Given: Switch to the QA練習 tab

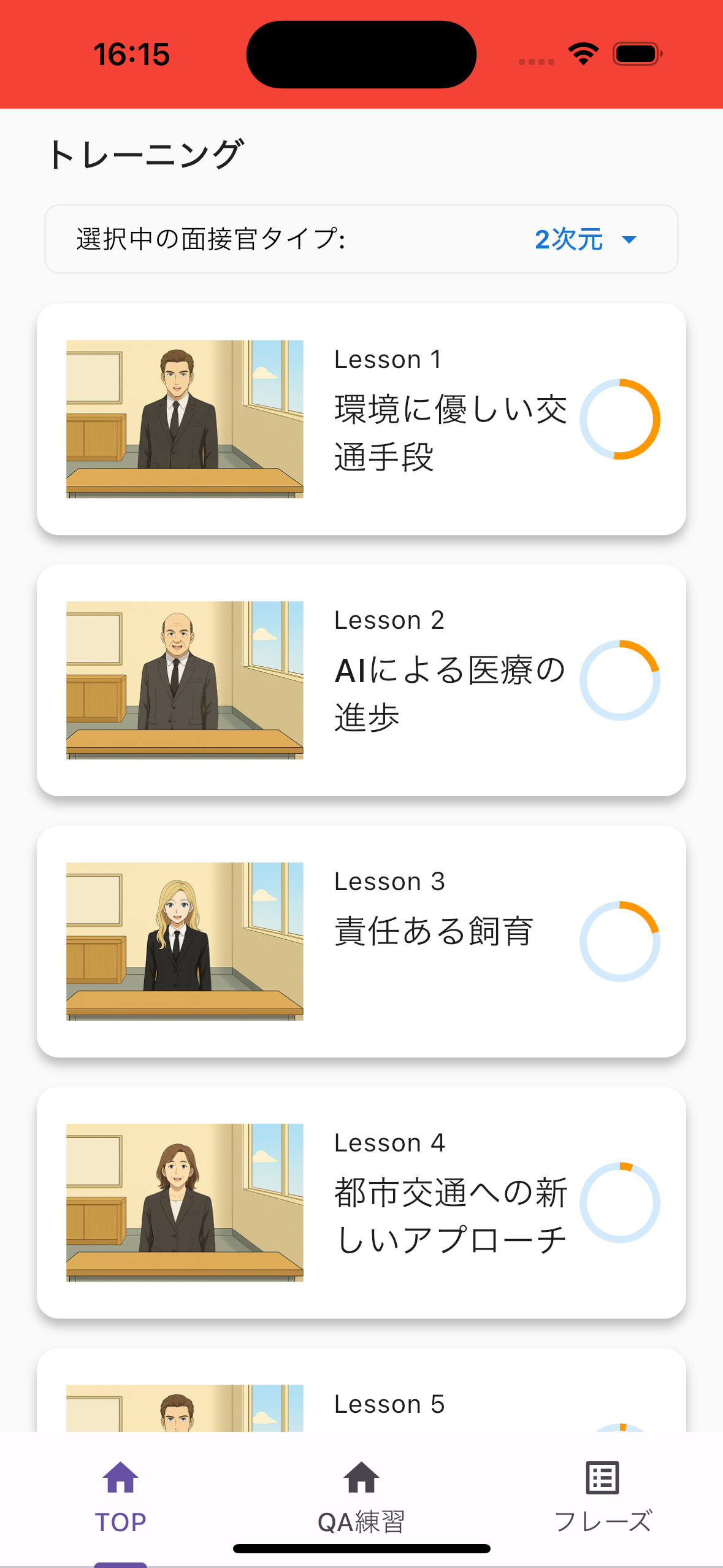Looking at the screenshot, I should tap(361, 1498).
